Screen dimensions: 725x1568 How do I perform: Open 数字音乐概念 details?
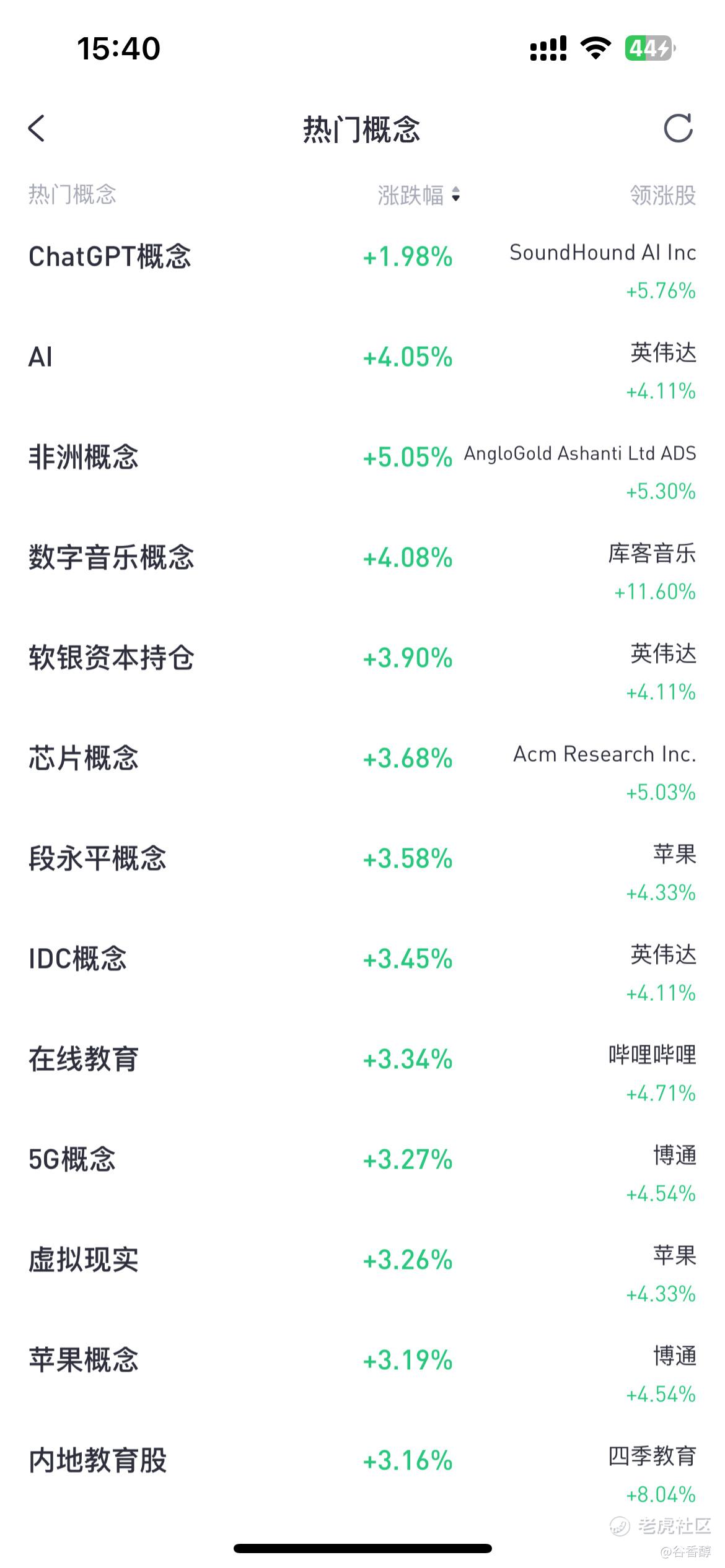point(112,558)
